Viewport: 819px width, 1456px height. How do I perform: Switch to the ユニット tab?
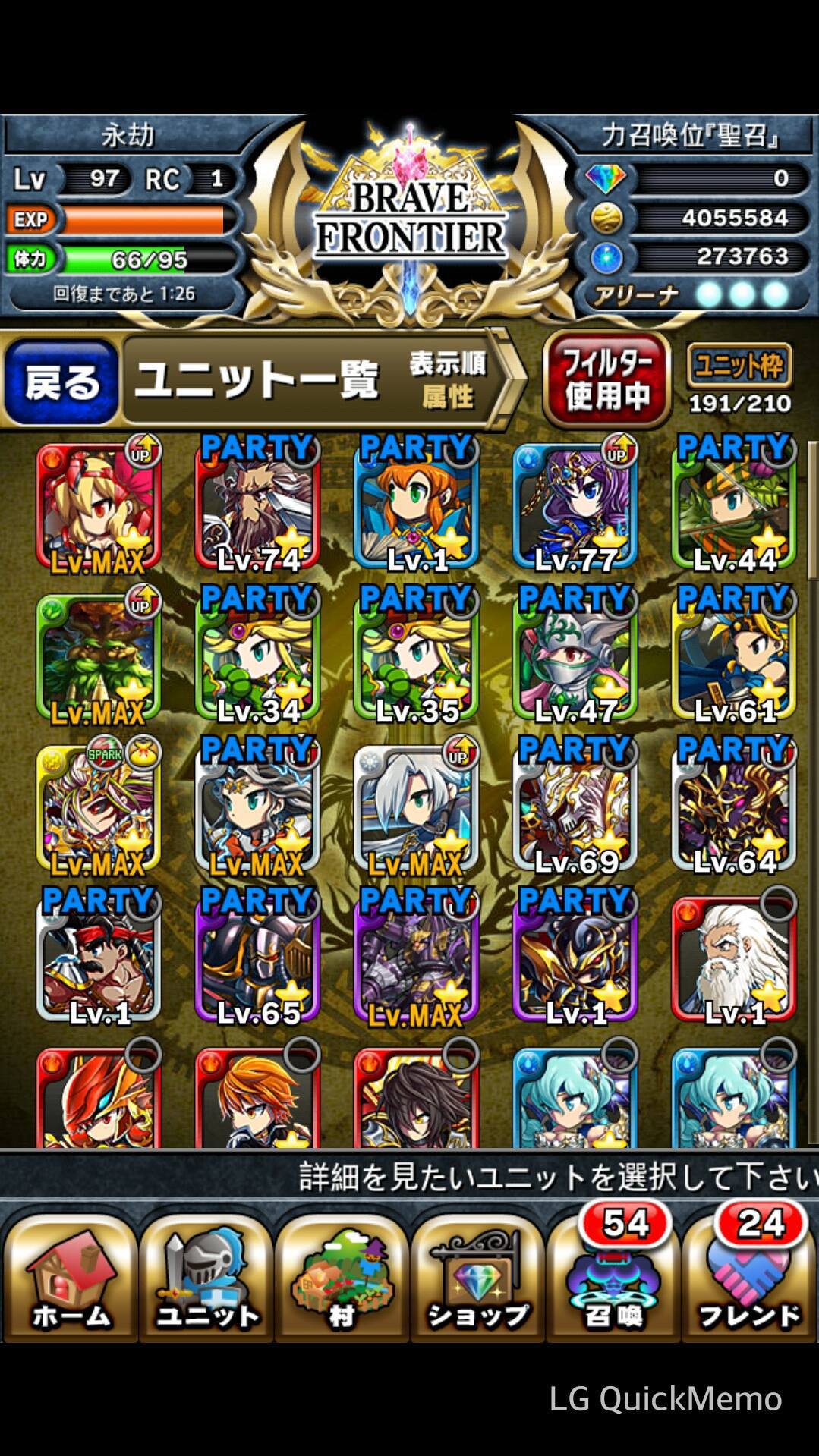(206, 1275)
